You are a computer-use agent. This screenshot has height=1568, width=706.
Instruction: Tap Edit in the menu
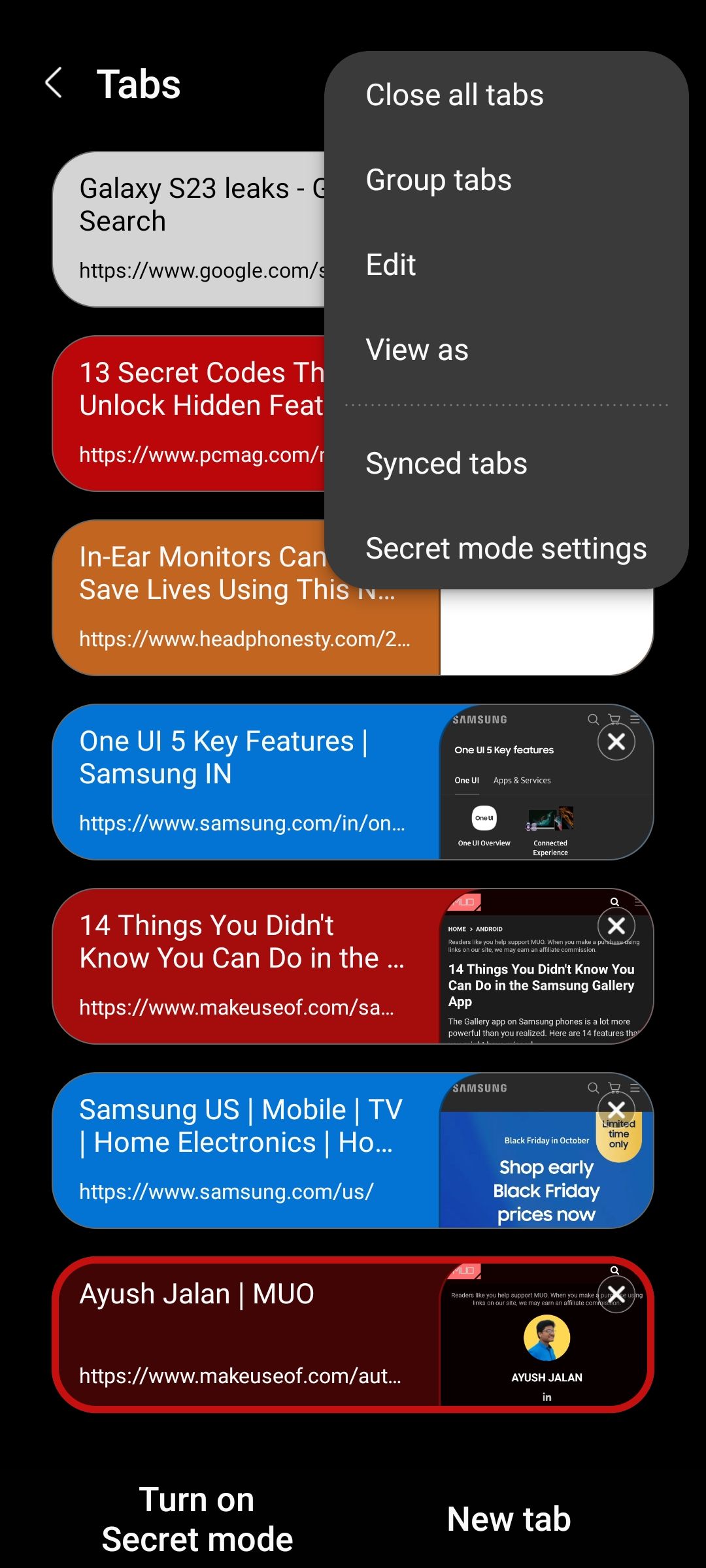tap(391, 265)
